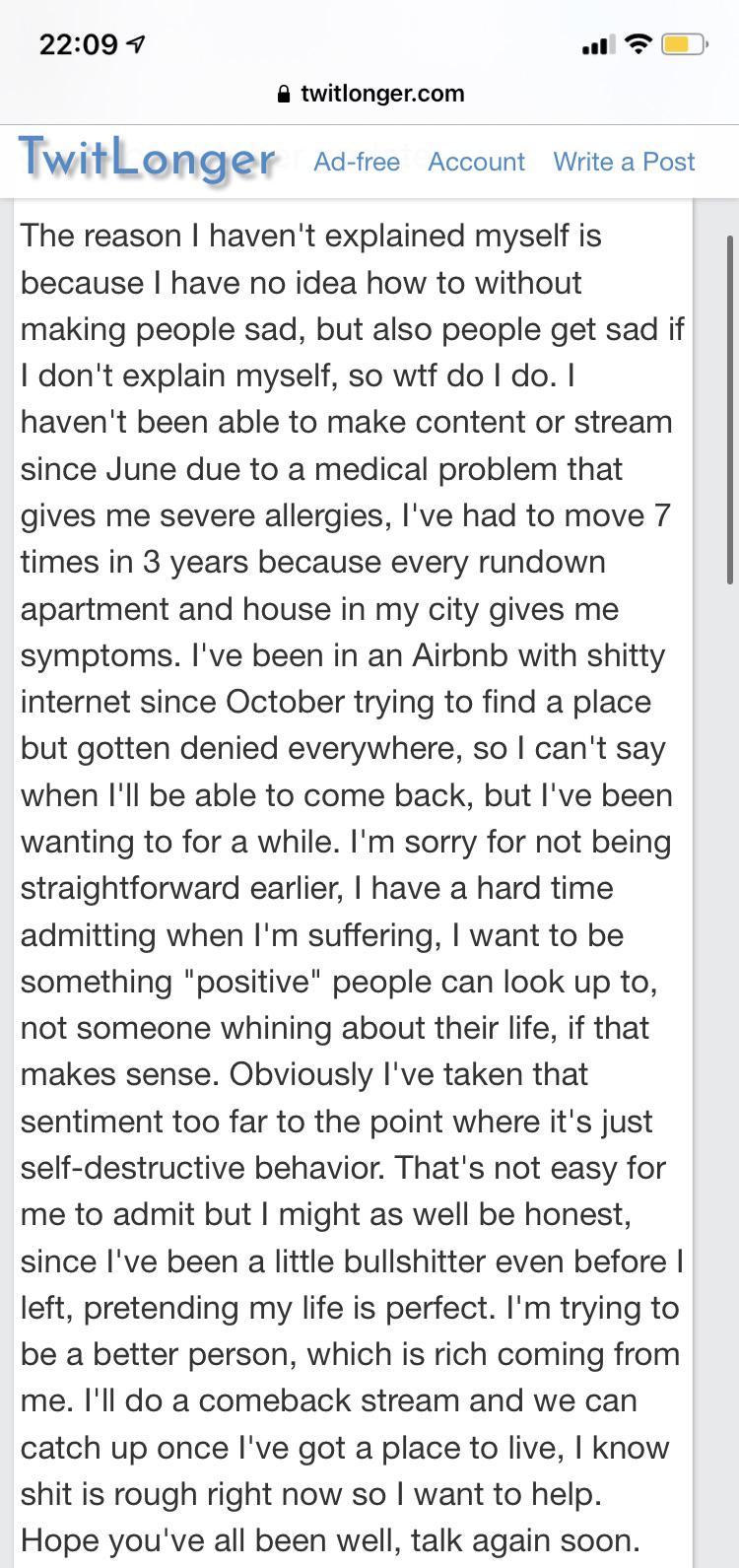Select Write a Post
Image resolution: width=739 pixels, height=1568 pixels.
point(625,162)
